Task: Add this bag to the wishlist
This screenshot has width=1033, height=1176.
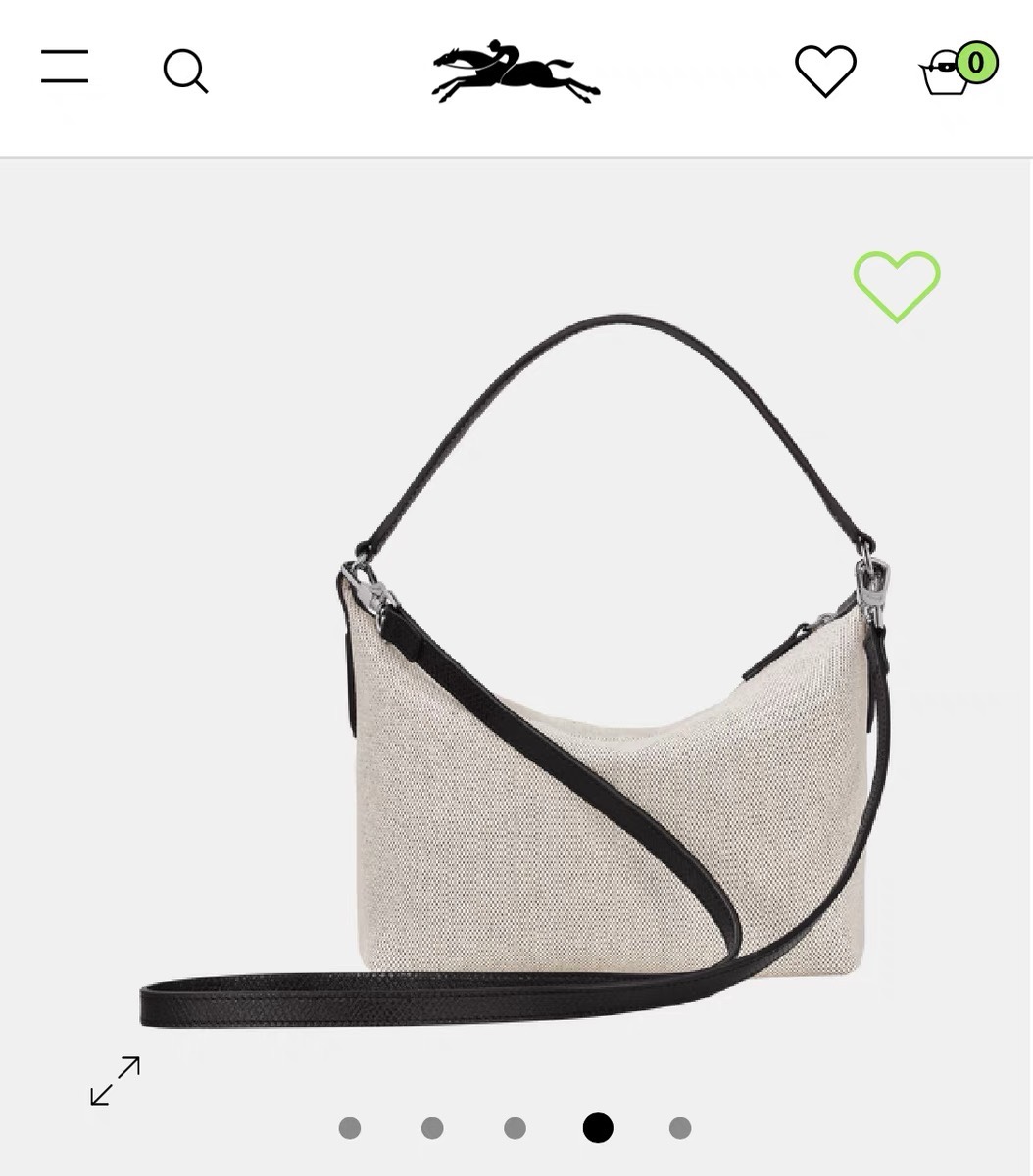Action: (897, 285)
